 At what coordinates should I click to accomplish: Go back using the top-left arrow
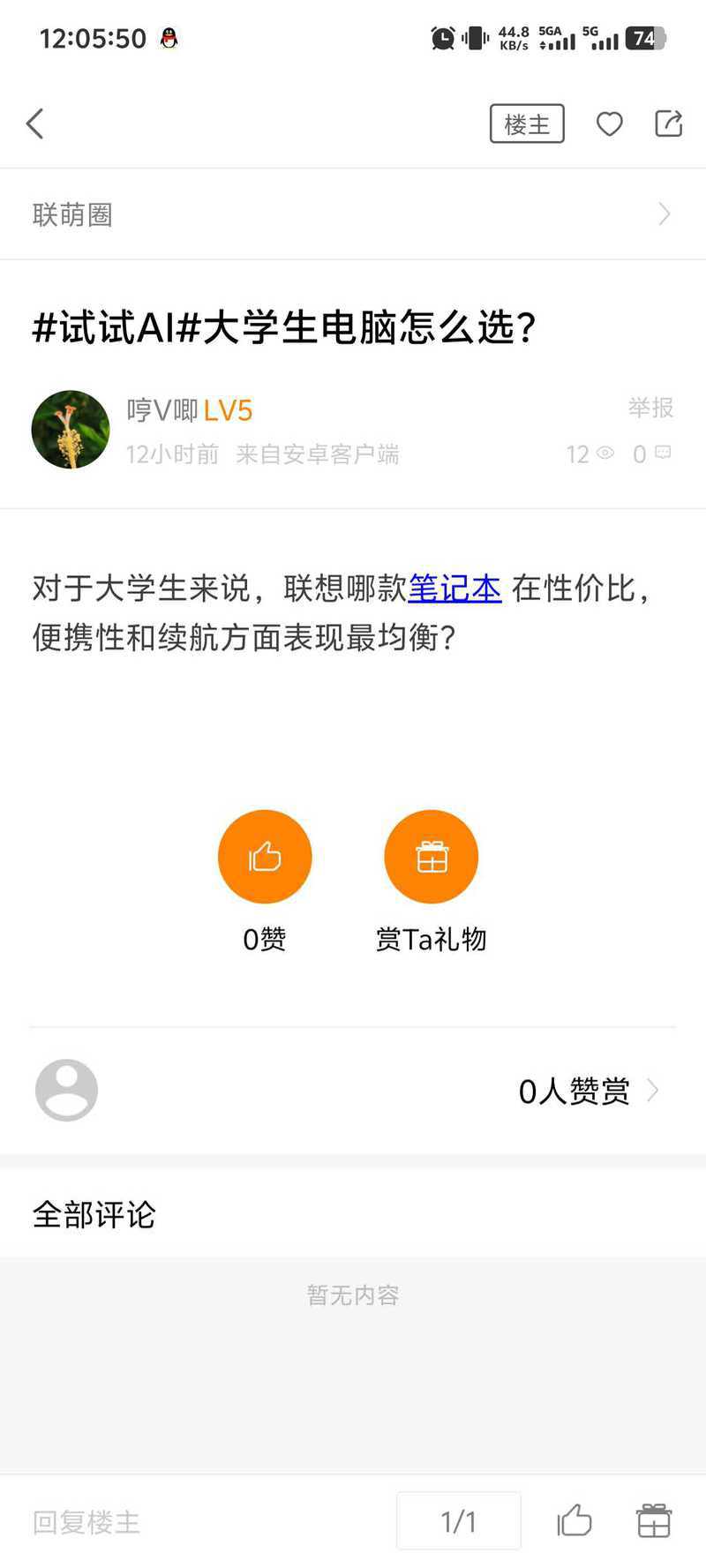[35, 124]
